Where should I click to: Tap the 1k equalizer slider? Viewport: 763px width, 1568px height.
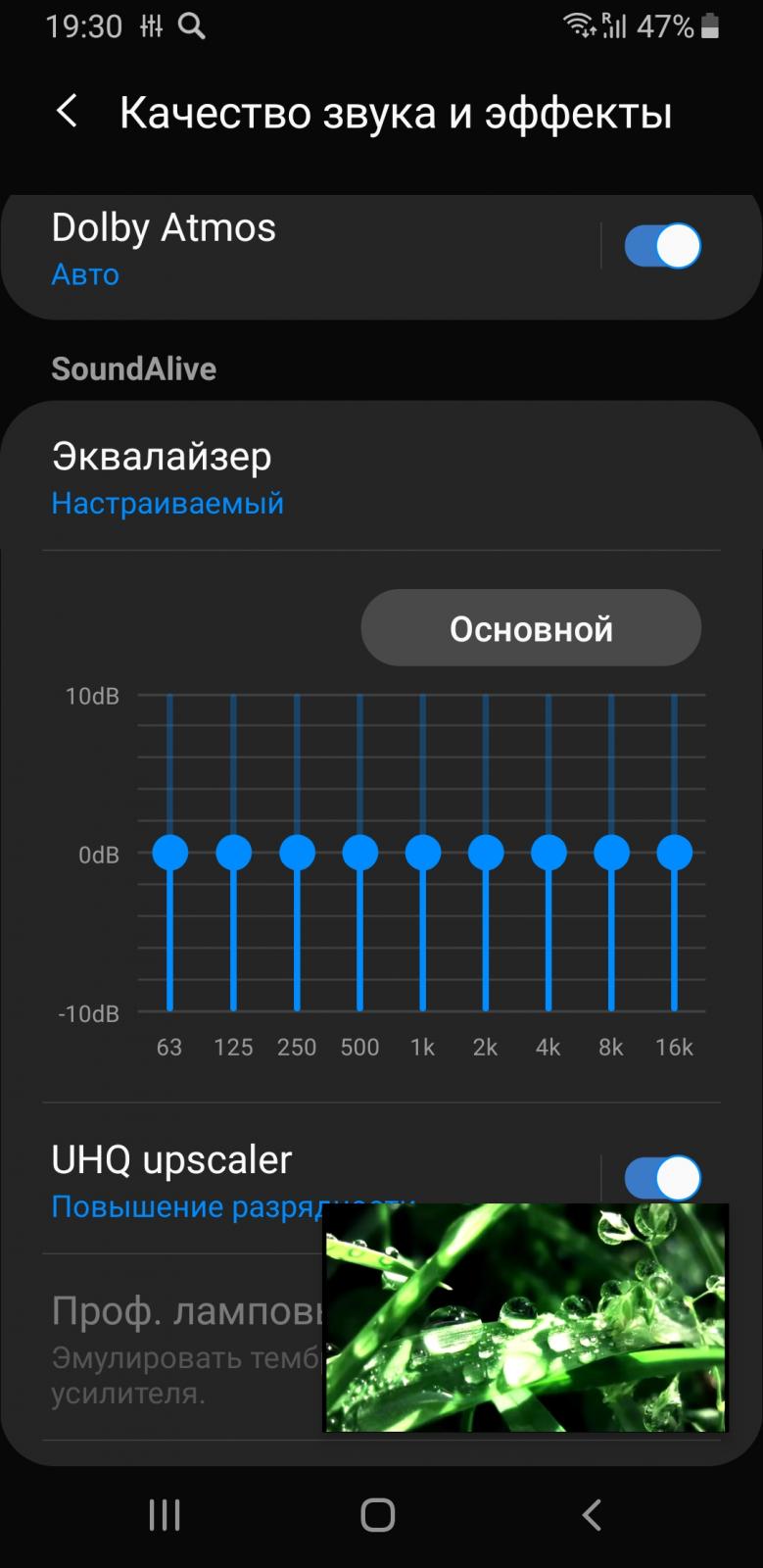422,853
